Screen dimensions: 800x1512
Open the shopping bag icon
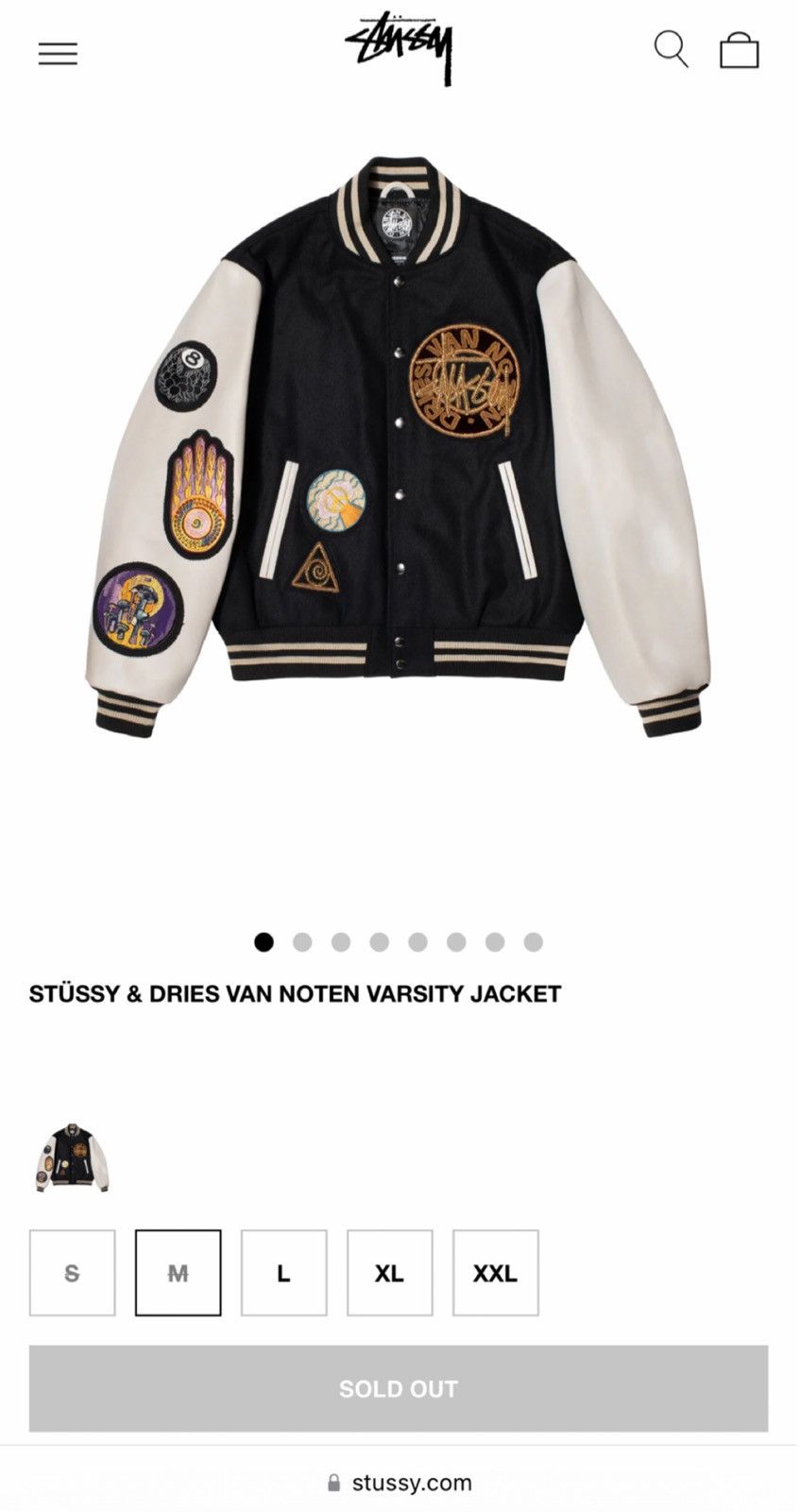pyautogui.click(x=741, y=50)
